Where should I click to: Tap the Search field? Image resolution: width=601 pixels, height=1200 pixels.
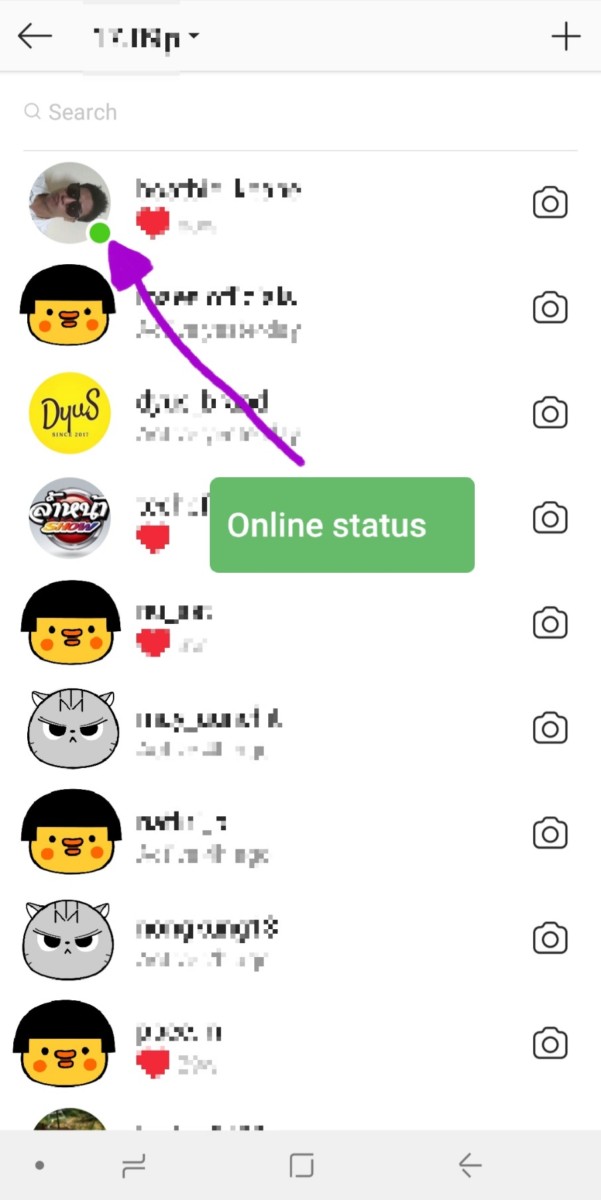[x=300, y=112]
